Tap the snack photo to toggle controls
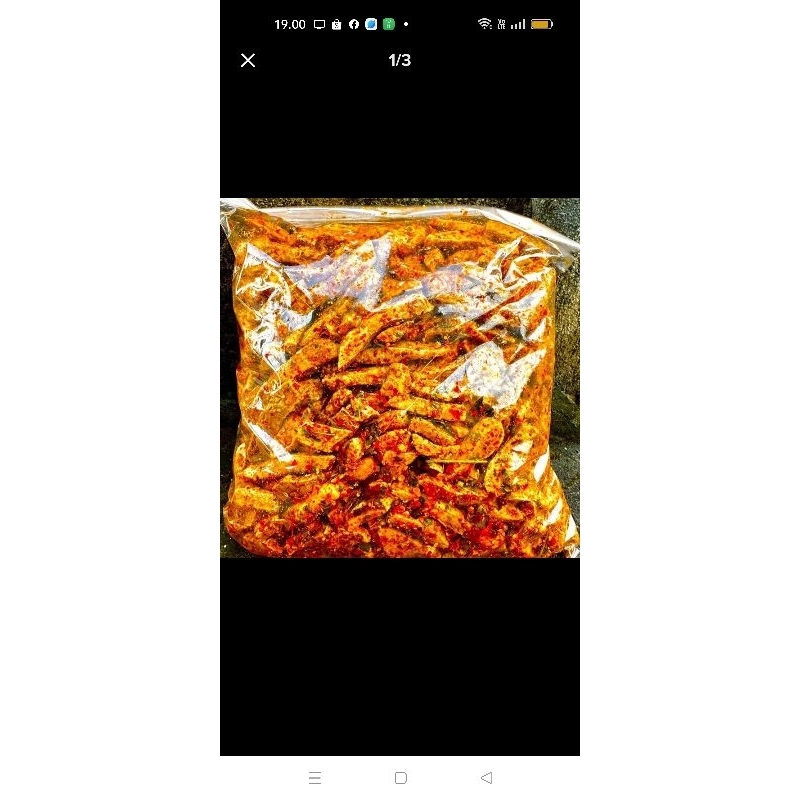This screenshot has width=800, height=800. pos(400,378)
